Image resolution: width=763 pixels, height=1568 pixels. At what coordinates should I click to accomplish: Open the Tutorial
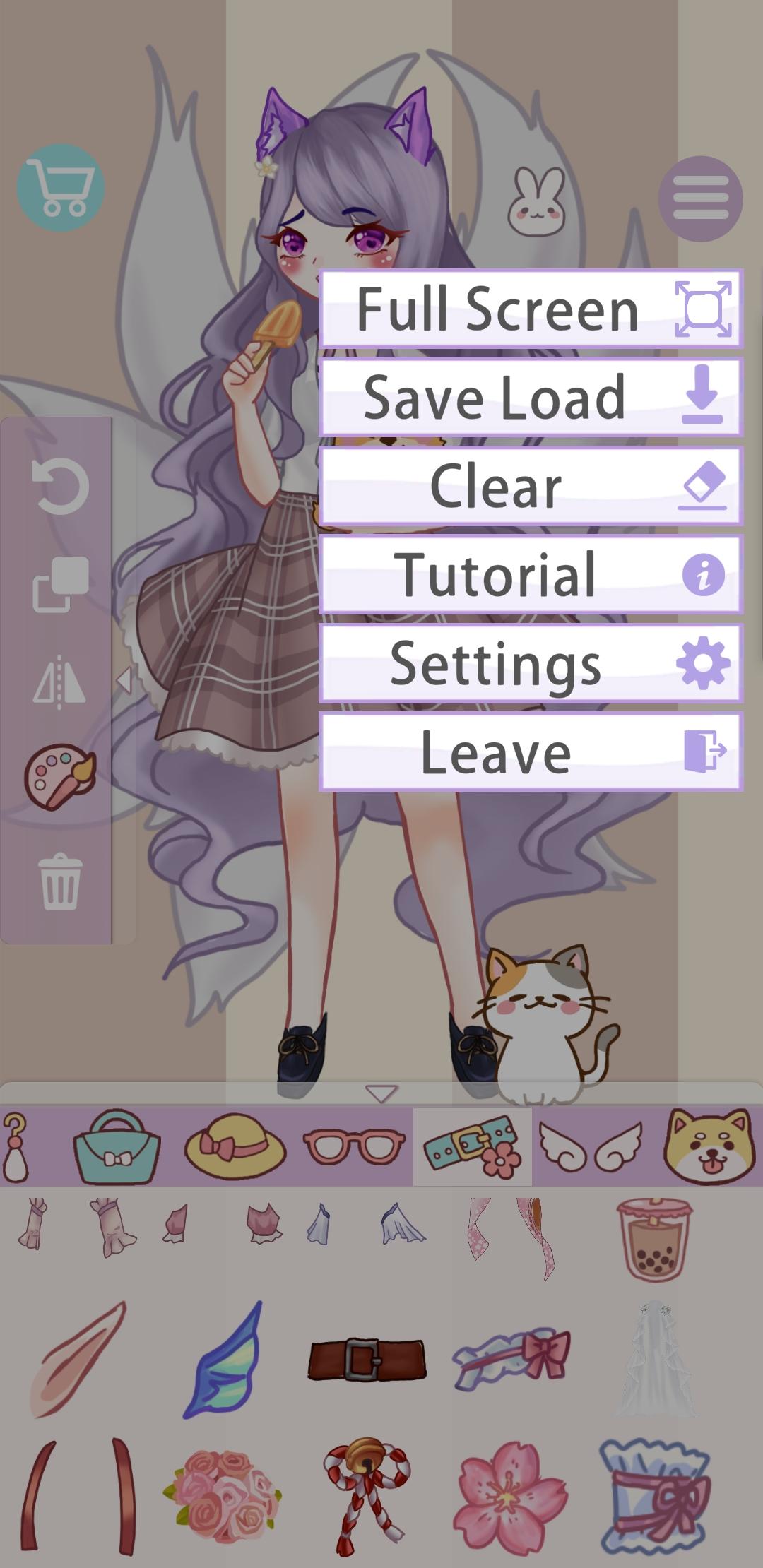point(531,574)
